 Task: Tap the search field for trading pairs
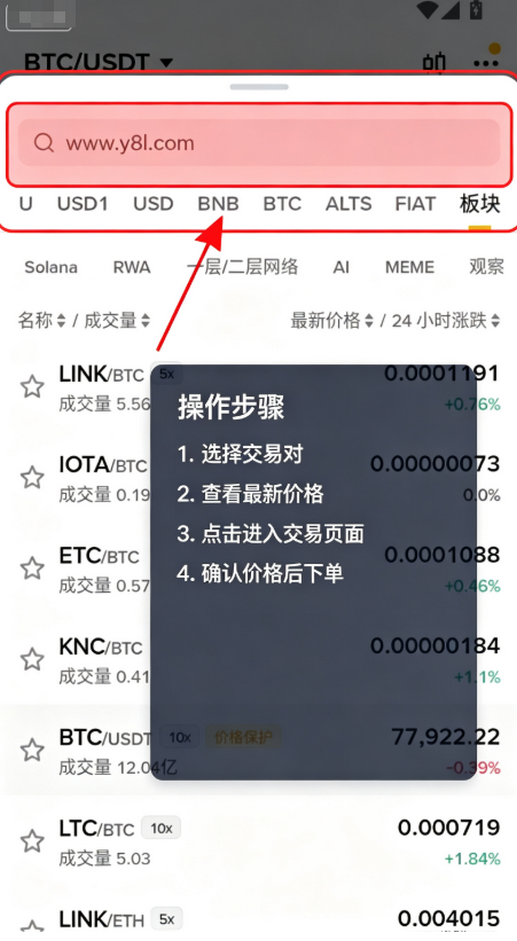coord(259,143)
